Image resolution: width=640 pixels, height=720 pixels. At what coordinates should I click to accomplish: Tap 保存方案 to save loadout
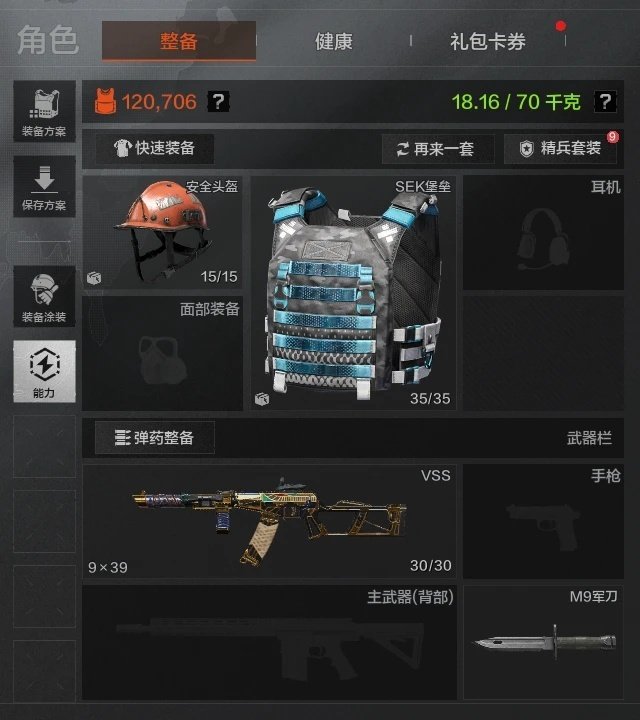[44, 186]
